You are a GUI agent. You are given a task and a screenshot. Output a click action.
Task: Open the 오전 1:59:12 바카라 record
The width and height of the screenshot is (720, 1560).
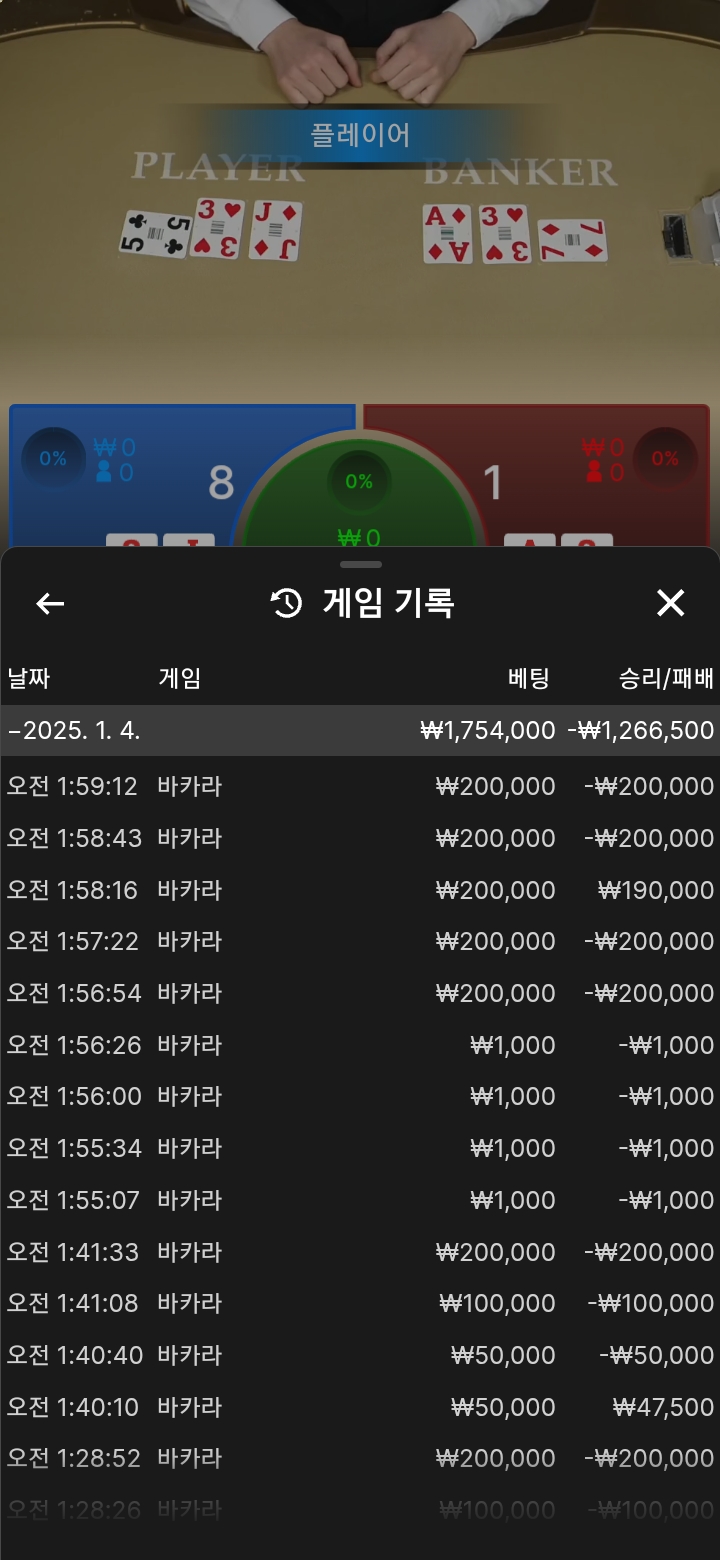point(360,787)
